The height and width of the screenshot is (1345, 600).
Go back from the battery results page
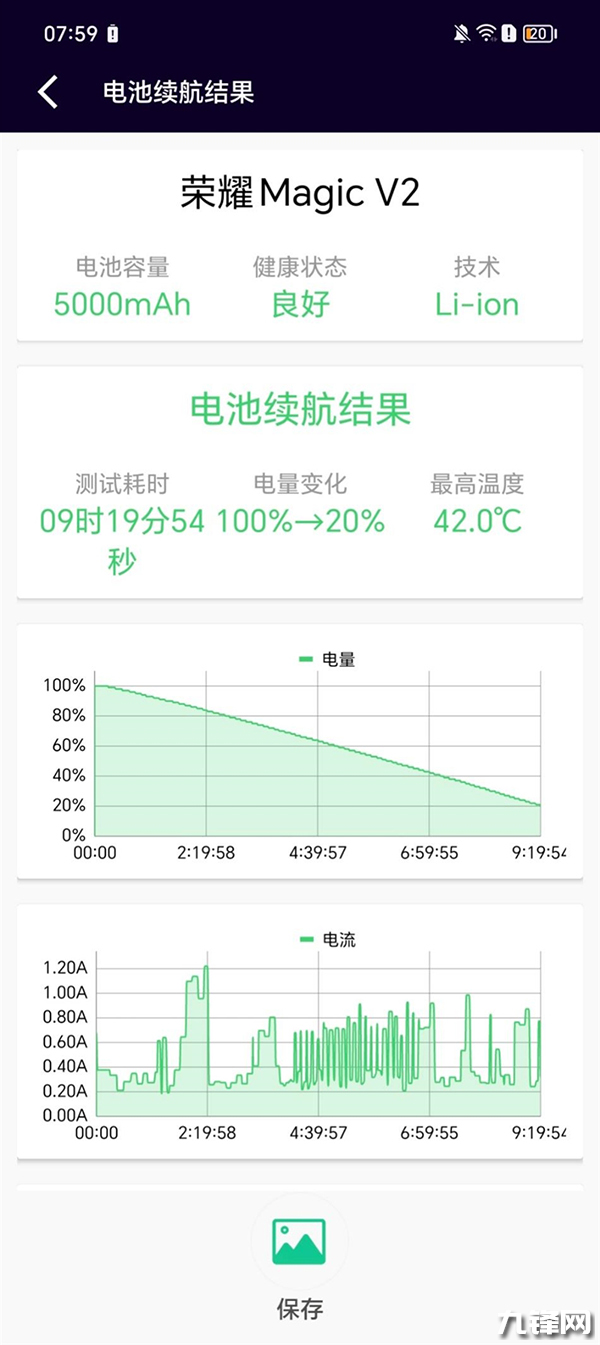pos(48,92)
